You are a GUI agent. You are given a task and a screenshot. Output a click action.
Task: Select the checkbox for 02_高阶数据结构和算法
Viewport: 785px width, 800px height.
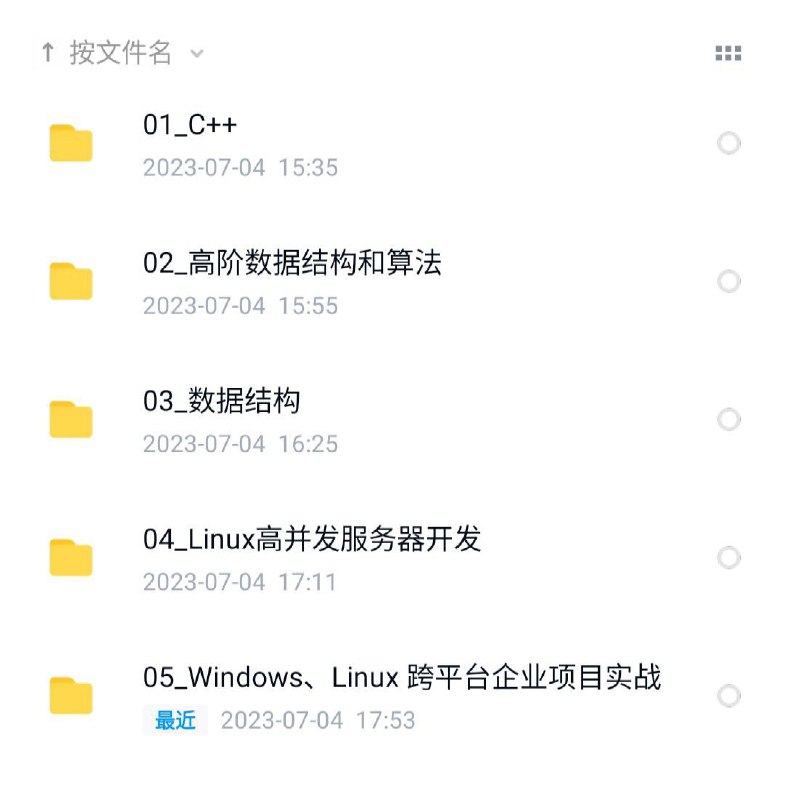729,281
